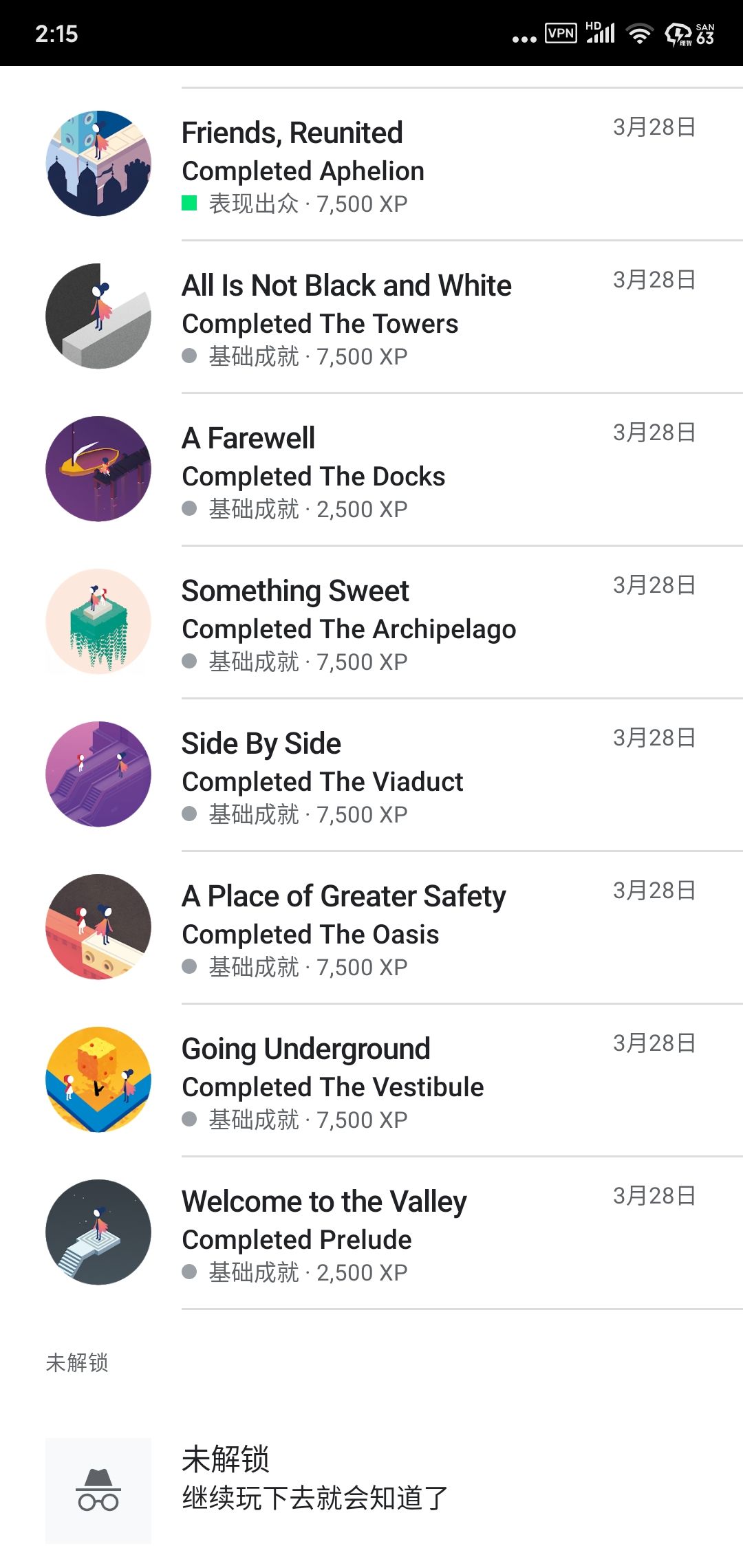This screenshot has height=1568, width=743.
Task: Select the Welcome to the Valley achievement
Action: [x=371, y=1234]
